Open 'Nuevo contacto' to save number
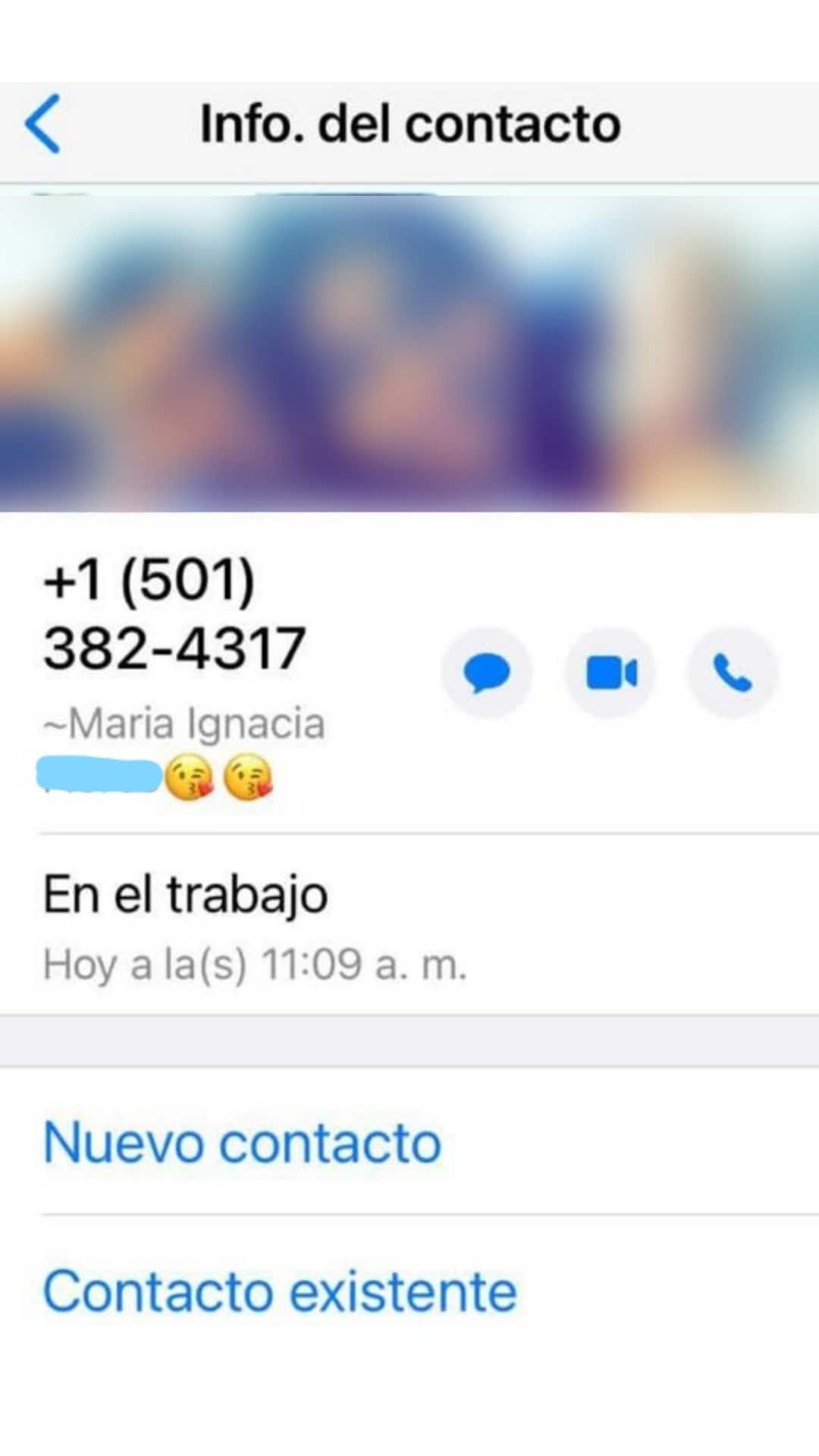Viewport: 819px width, 1456px height. point(241,1144)
